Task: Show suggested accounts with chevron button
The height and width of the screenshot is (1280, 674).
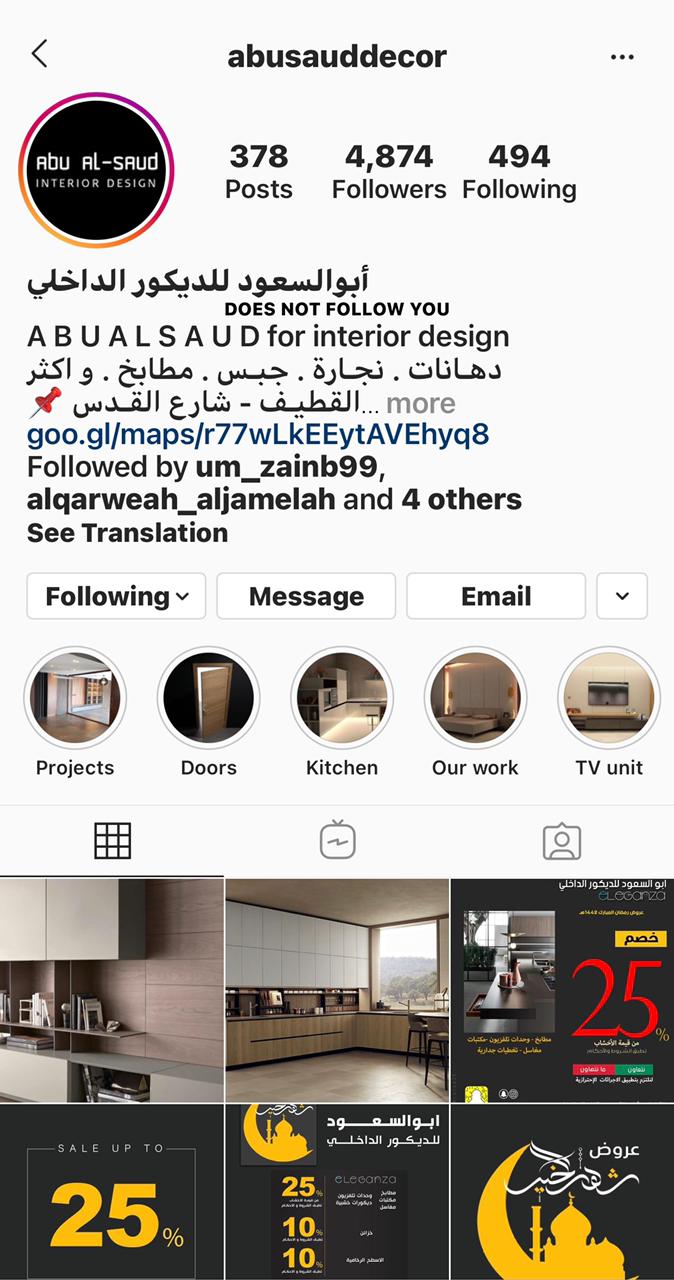Action: [622, 597]
